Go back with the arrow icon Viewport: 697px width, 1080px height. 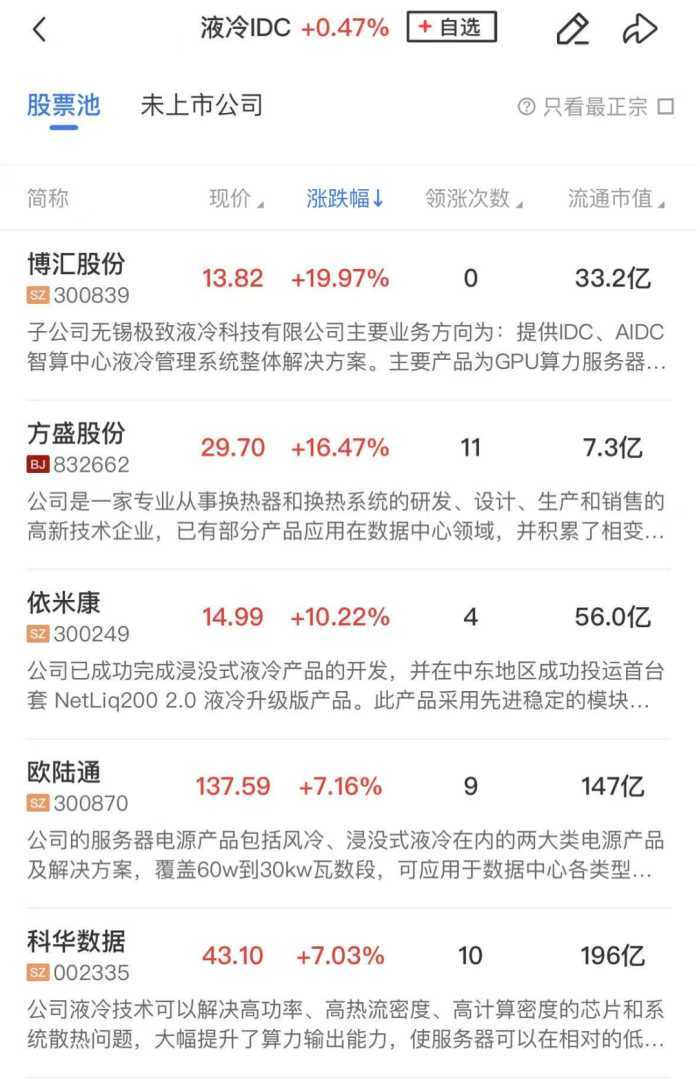point(40,29)
